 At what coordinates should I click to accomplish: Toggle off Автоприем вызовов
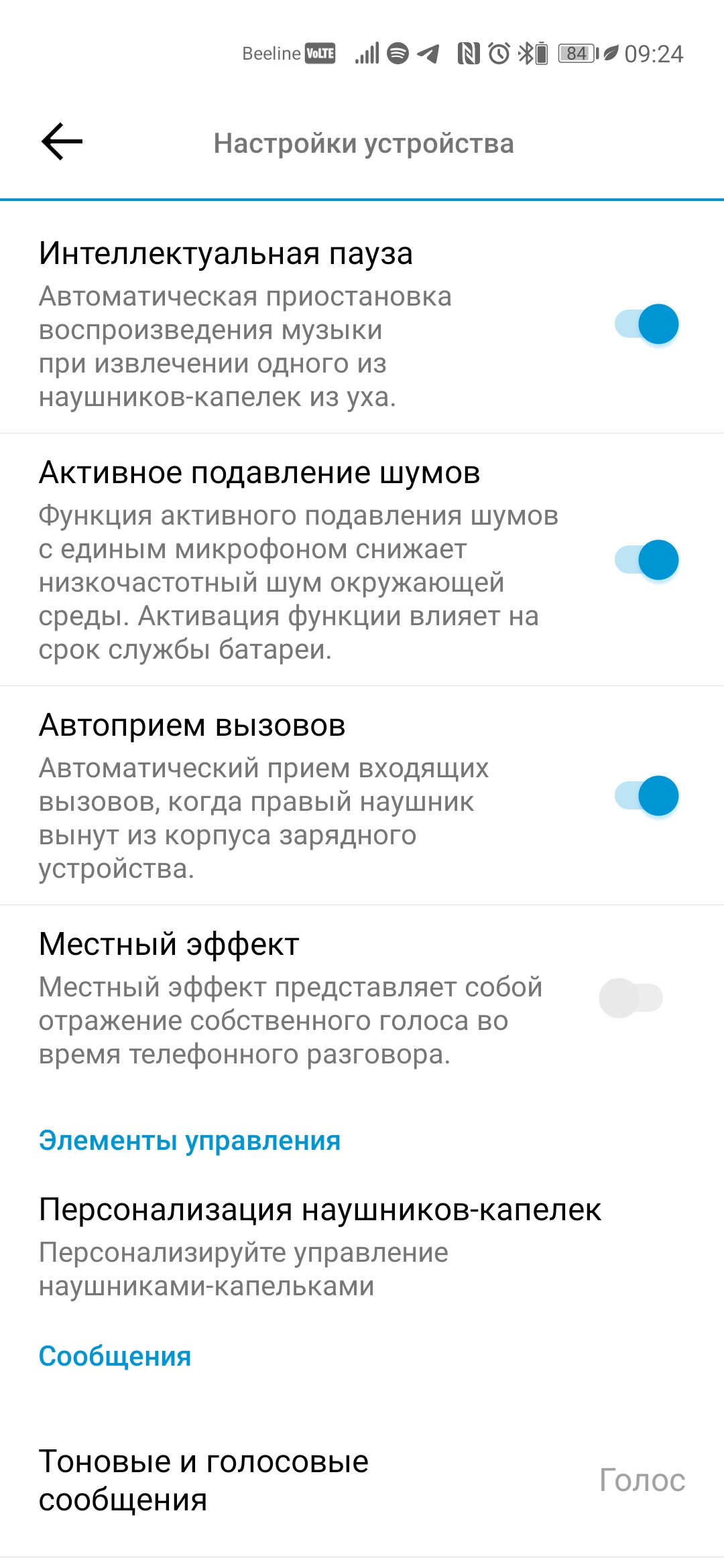[647, 796]
